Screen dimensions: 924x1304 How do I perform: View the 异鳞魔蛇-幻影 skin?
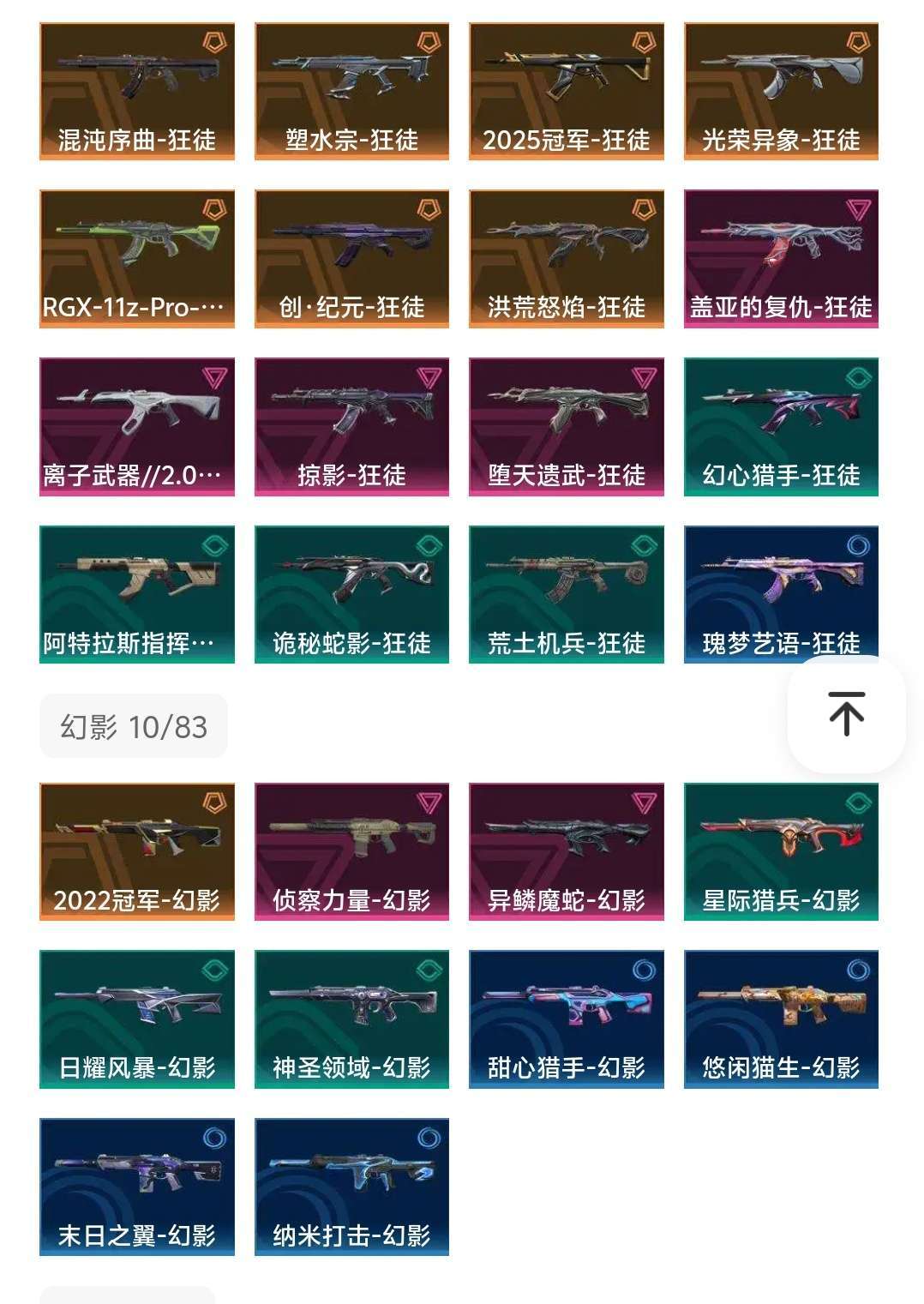click(567, 851)
